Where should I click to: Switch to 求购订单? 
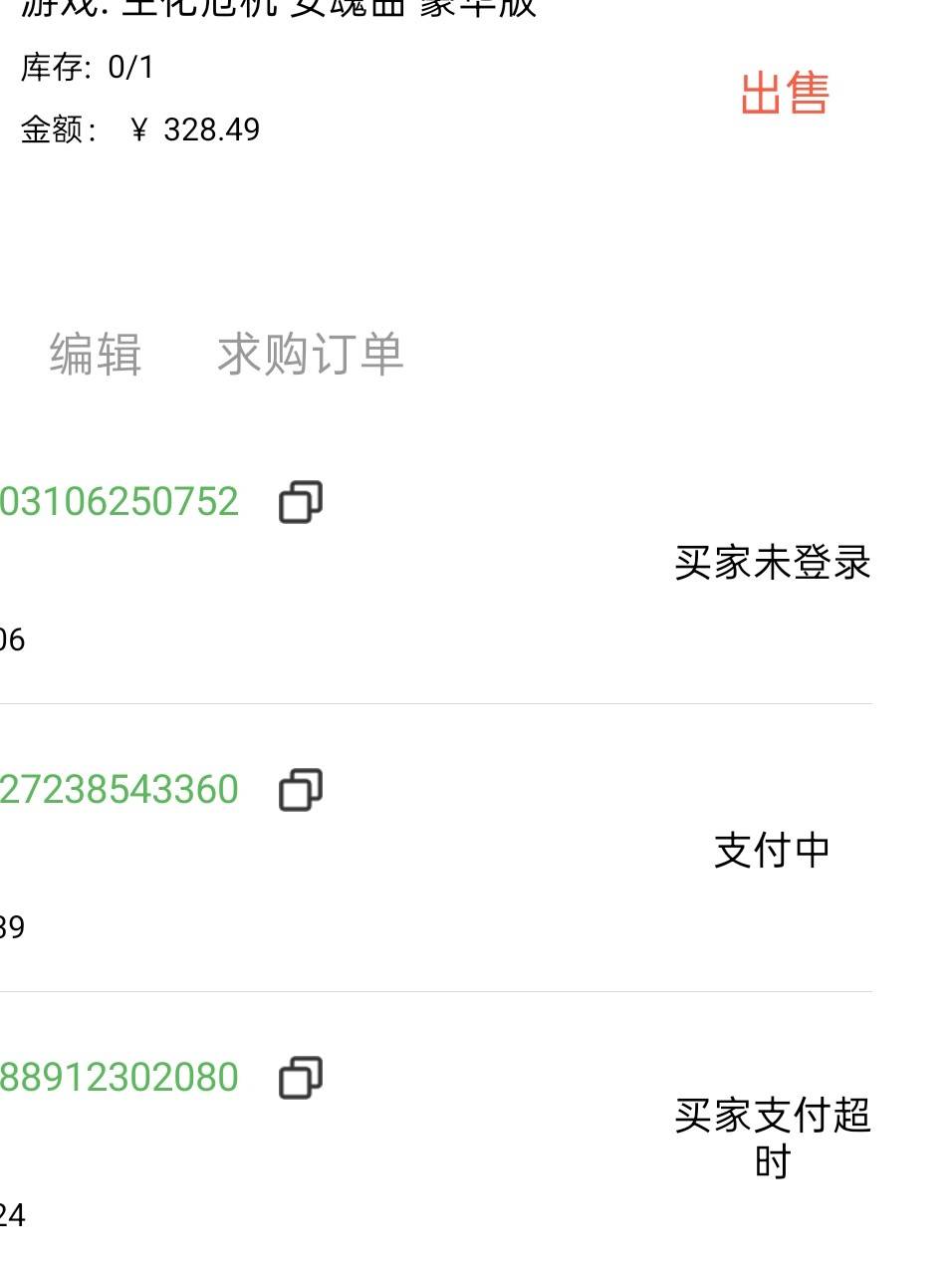click(310, 354)
